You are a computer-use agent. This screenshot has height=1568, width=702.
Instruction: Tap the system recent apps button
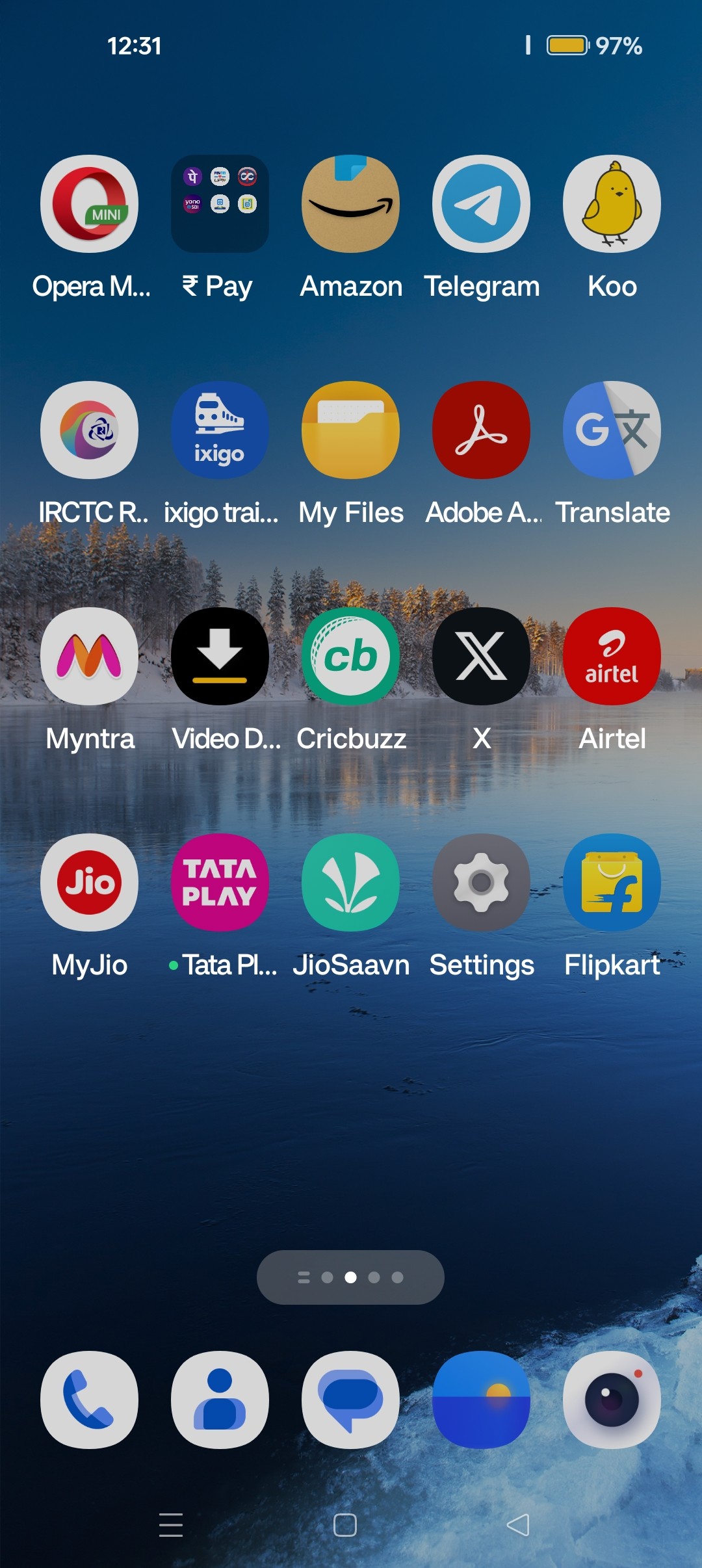(171, 1525)
